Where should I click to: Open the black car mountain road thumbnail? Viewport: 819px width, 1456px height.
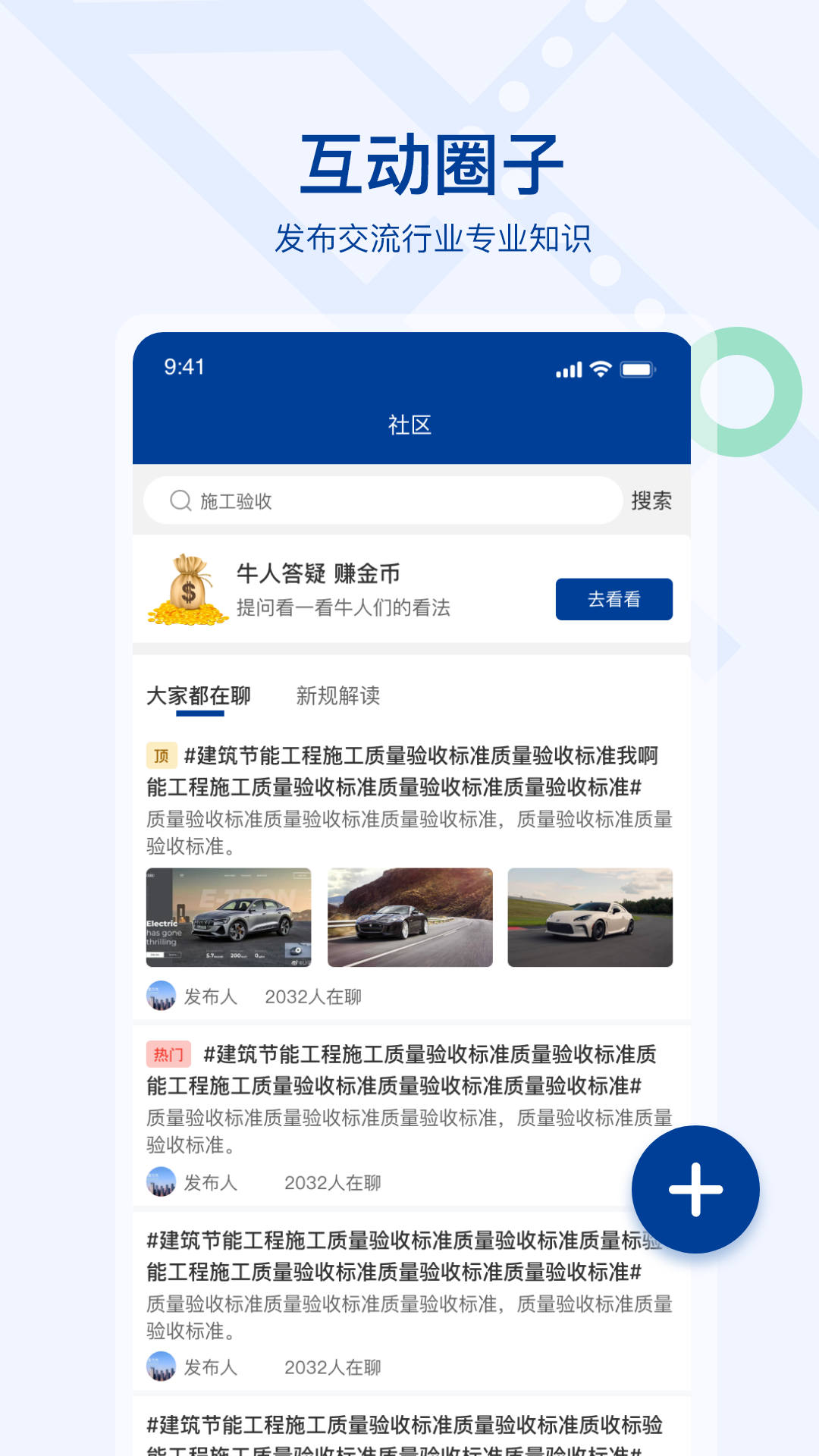(x=409, y=918)
